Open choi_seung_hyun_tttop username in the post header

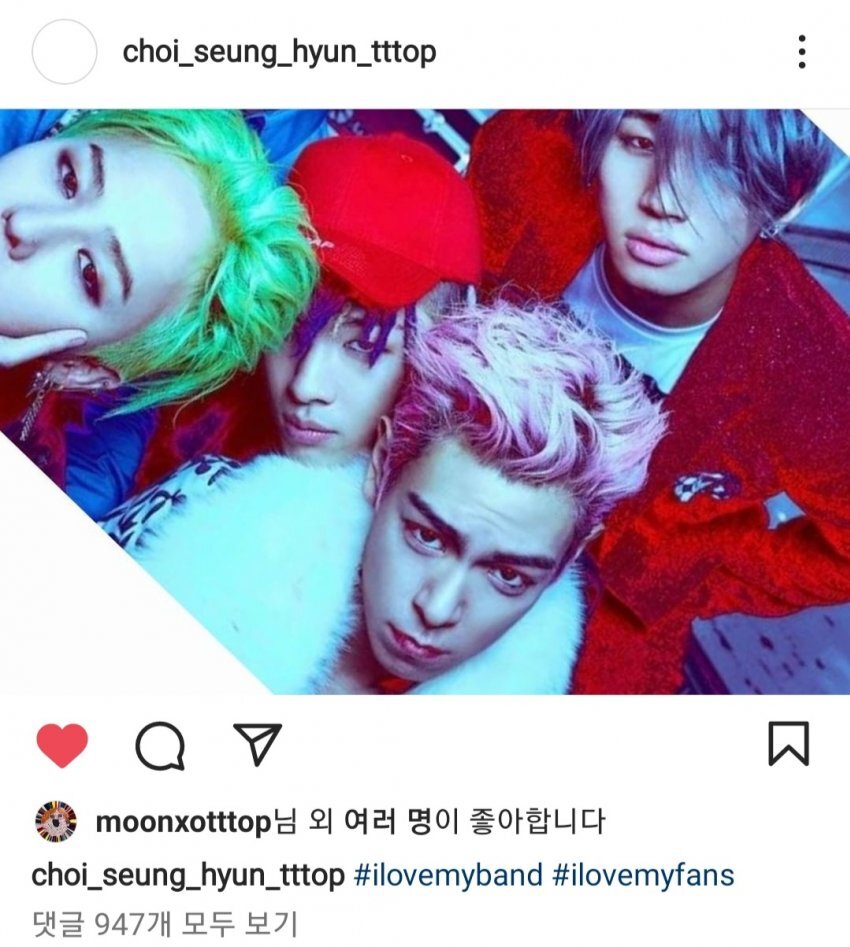point(279,52)
